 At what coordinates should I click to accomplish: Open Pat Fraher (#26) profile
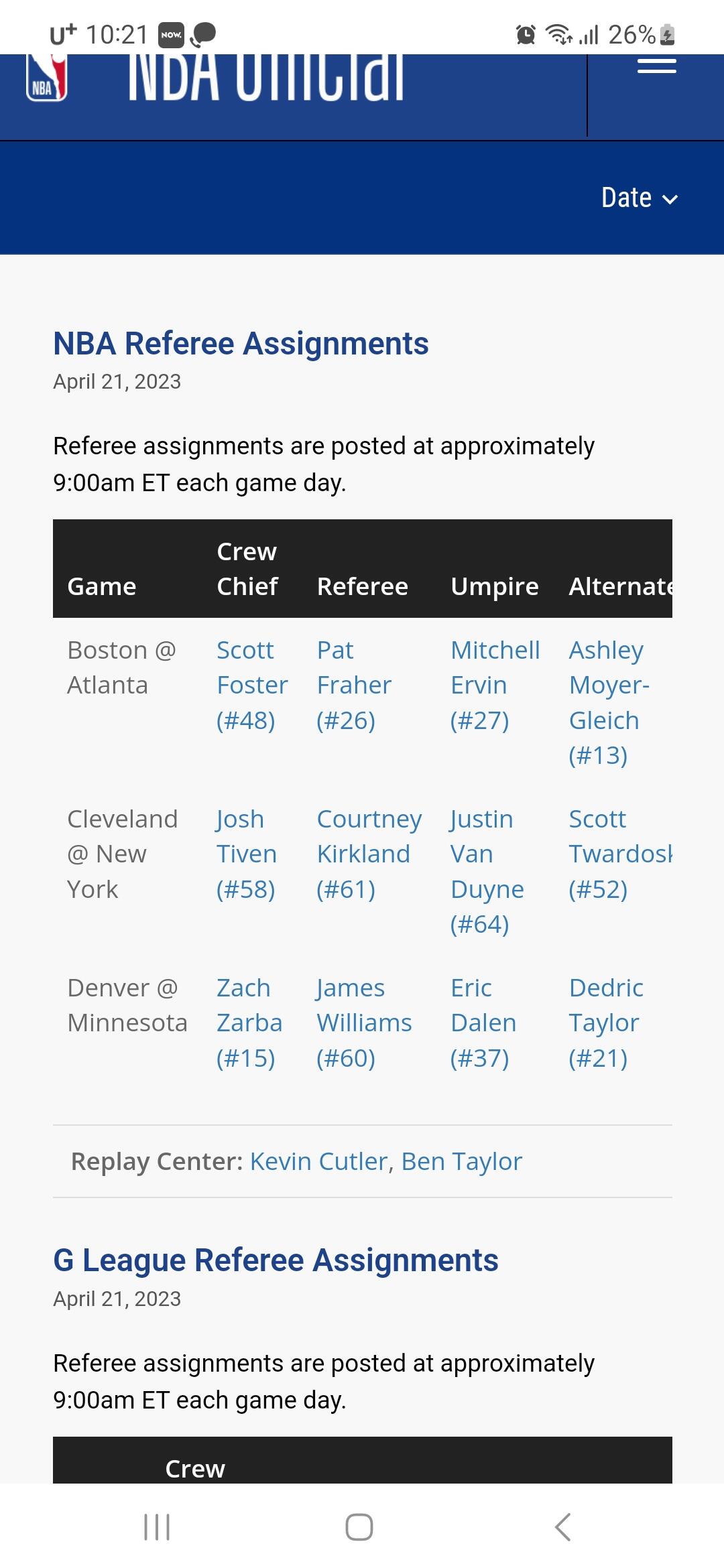tap(353, 685)
